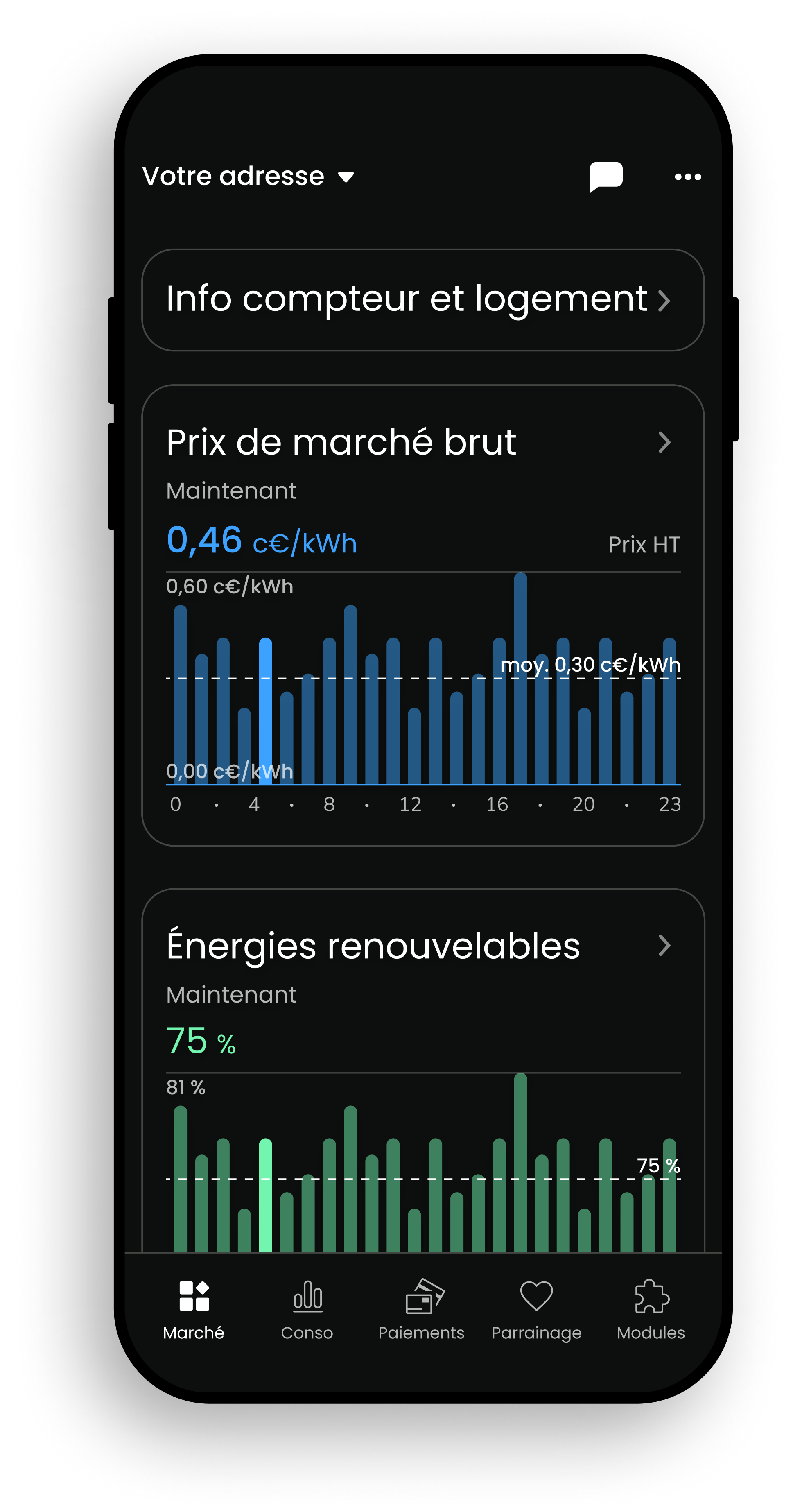Image resolution: width=793 pixels, height=1512 pixels.
Task: View Prix de marché brut details
Action: pos(664,443)
